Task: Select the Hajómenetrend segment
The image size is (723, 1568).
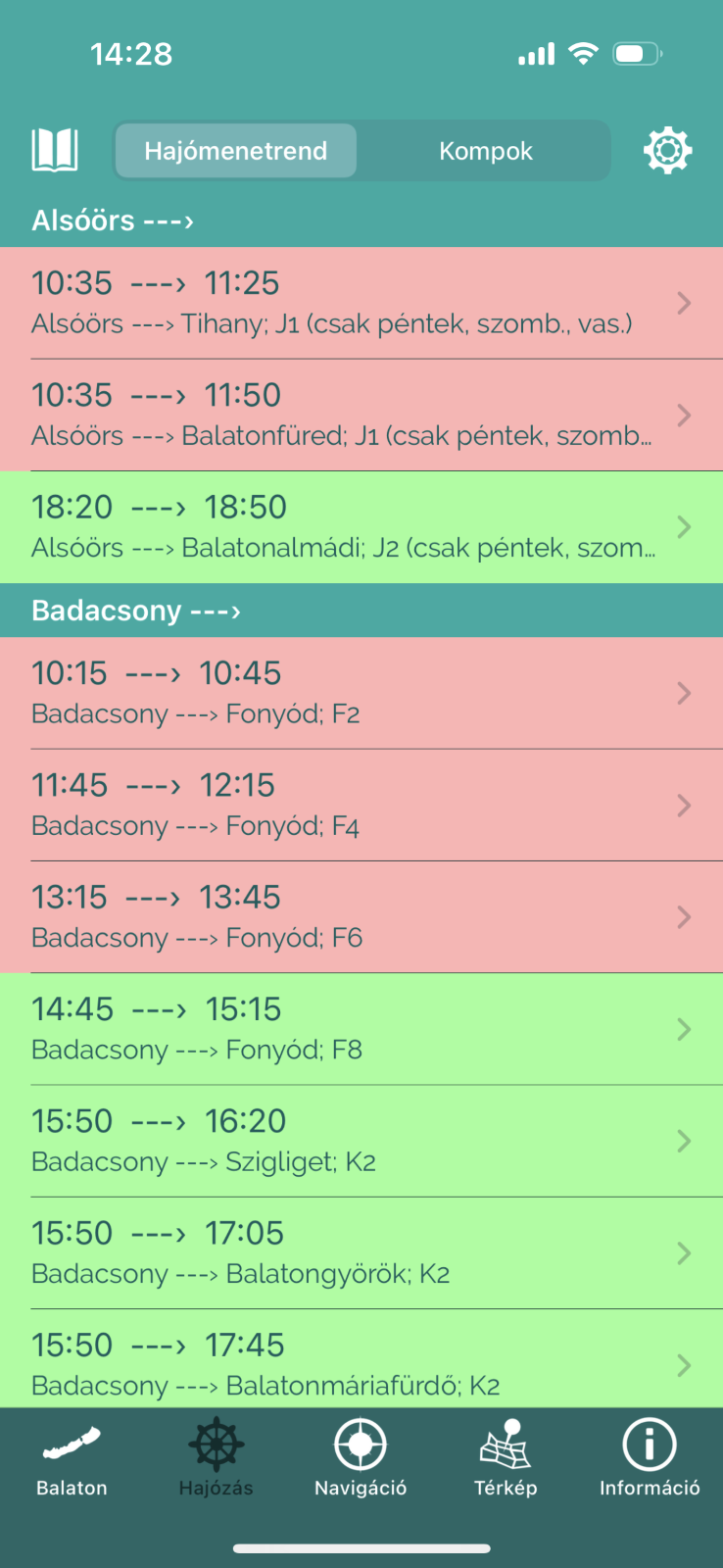Action: pyautogui.click(x=236, y=151)
